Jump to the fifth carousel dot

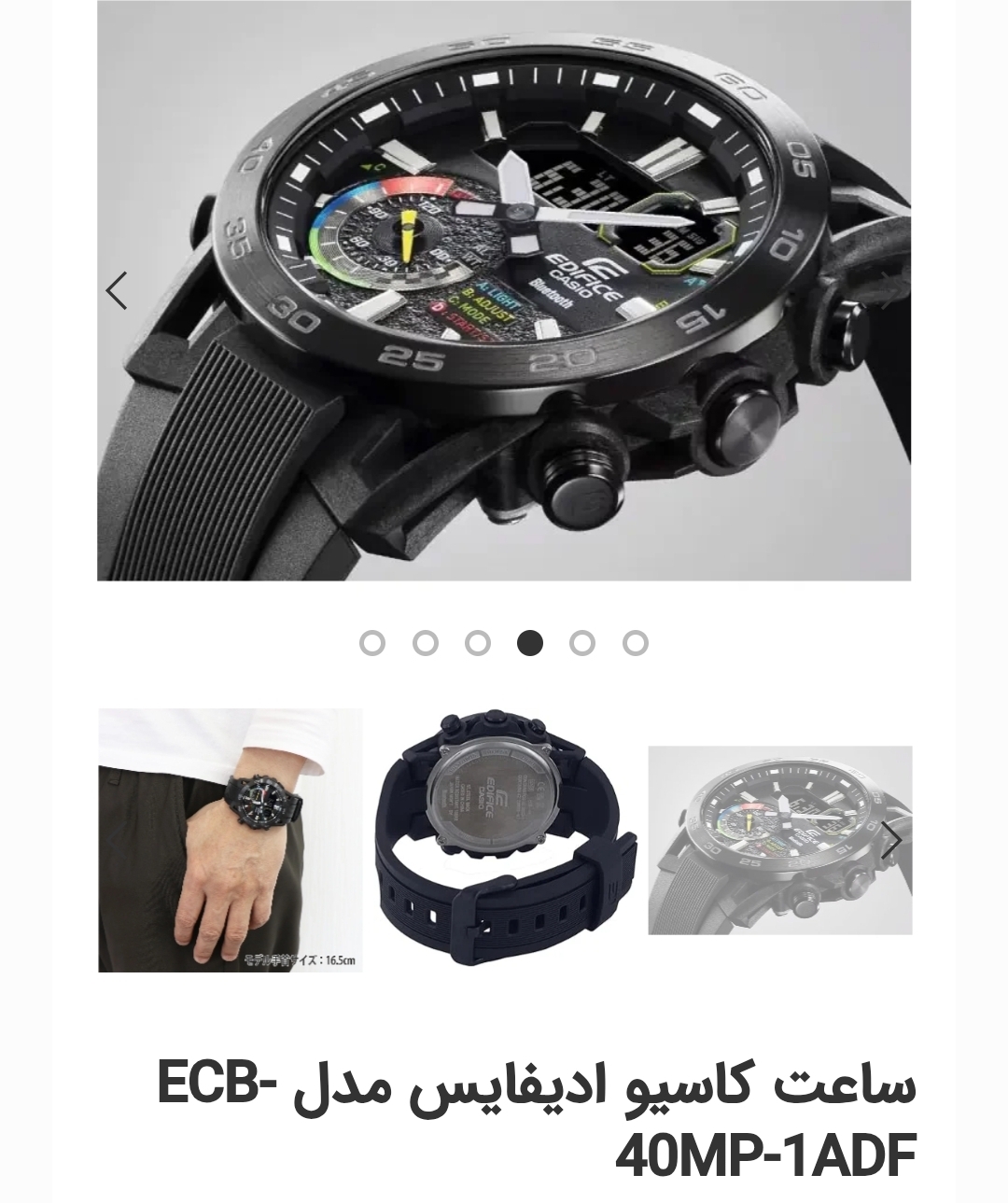click(582, 643)
